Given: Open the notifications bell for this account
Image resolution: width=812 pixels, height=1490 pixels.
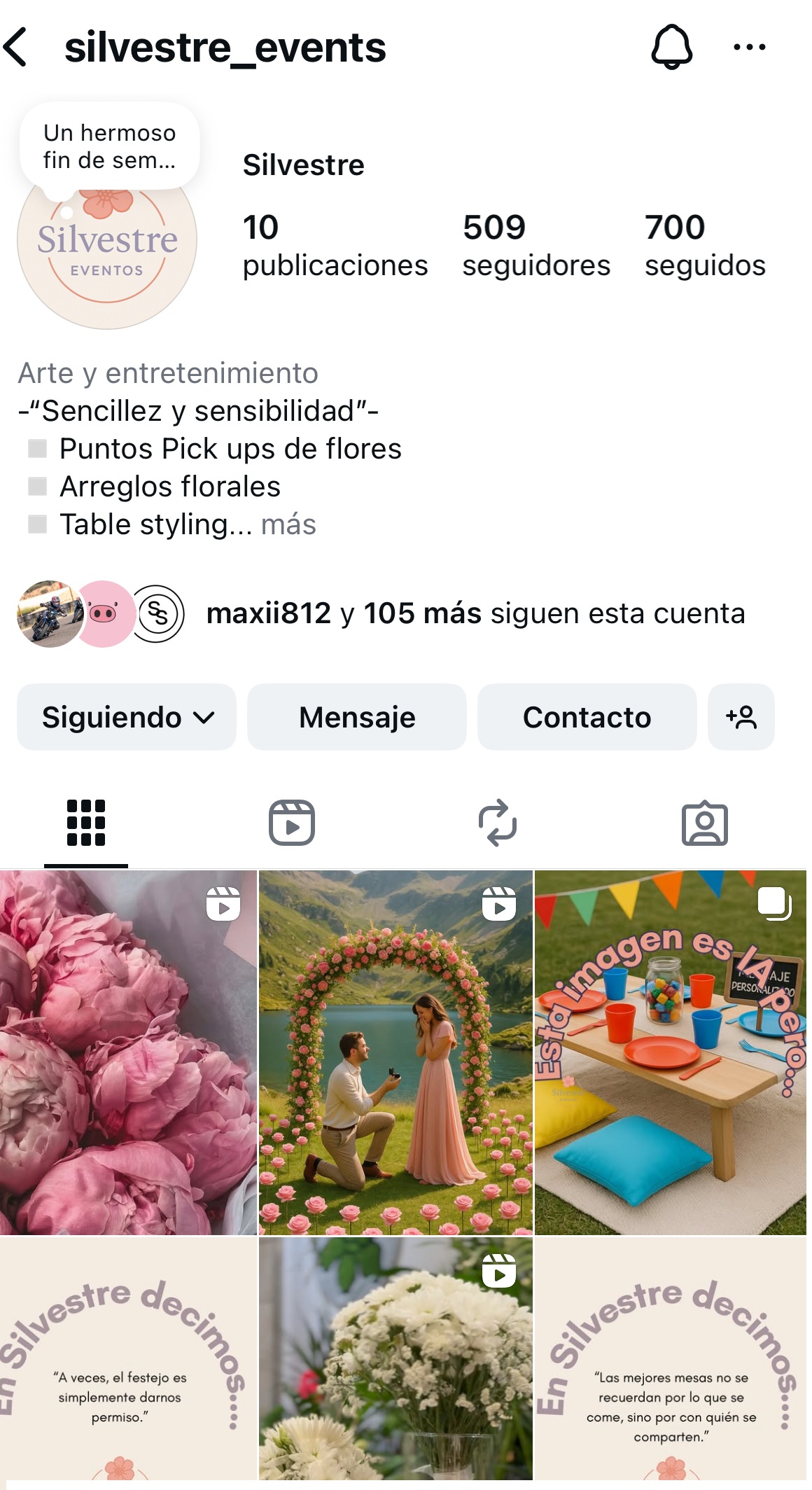Looking at the screenshot, I should 671,47.
